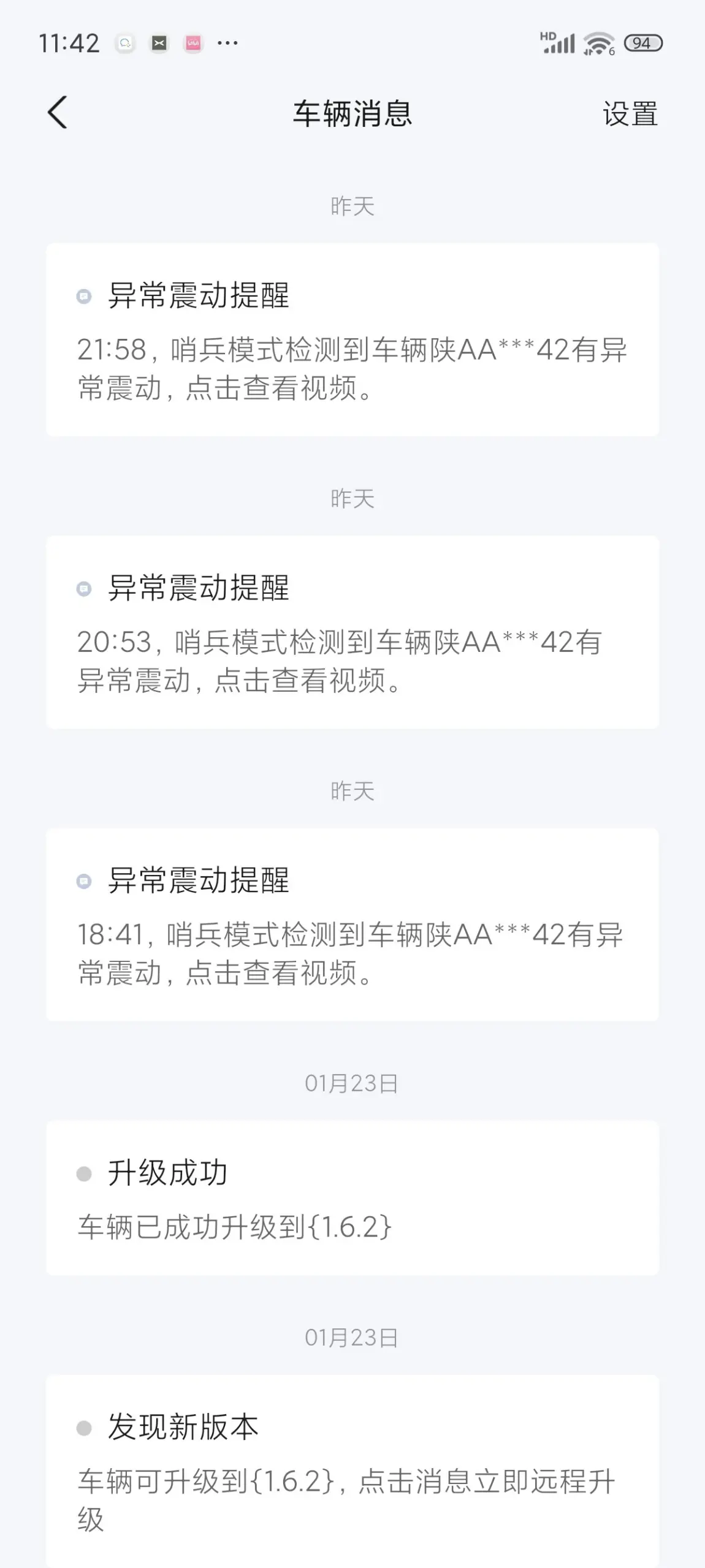705x1568 pixels.
Task: View the 18:41 sentry mode vibration alert
Action: tap(352, 924)
